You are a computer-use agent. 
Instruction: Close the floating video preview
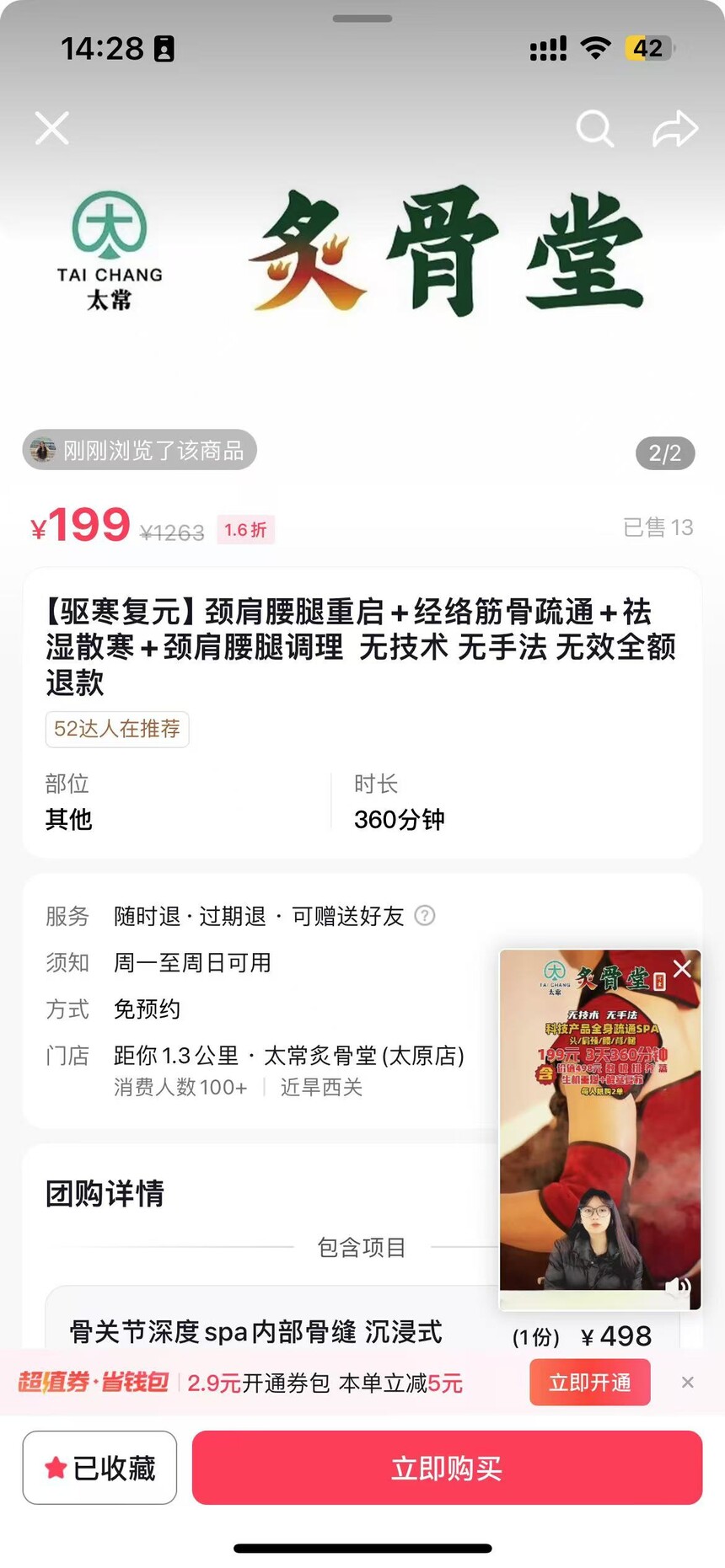pos(682,969)
